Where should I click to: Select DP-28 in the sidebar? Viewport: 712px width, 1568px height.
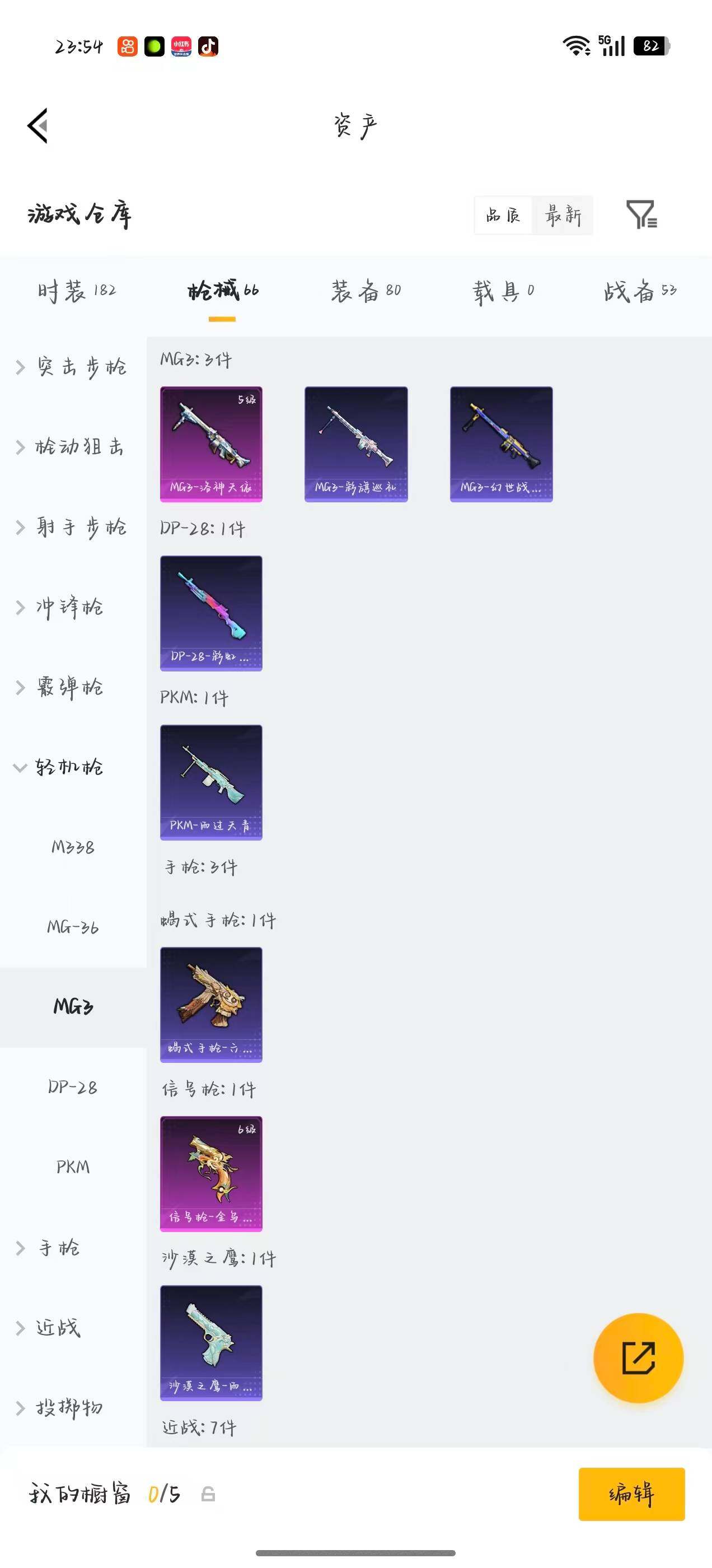coord(73,1087)
